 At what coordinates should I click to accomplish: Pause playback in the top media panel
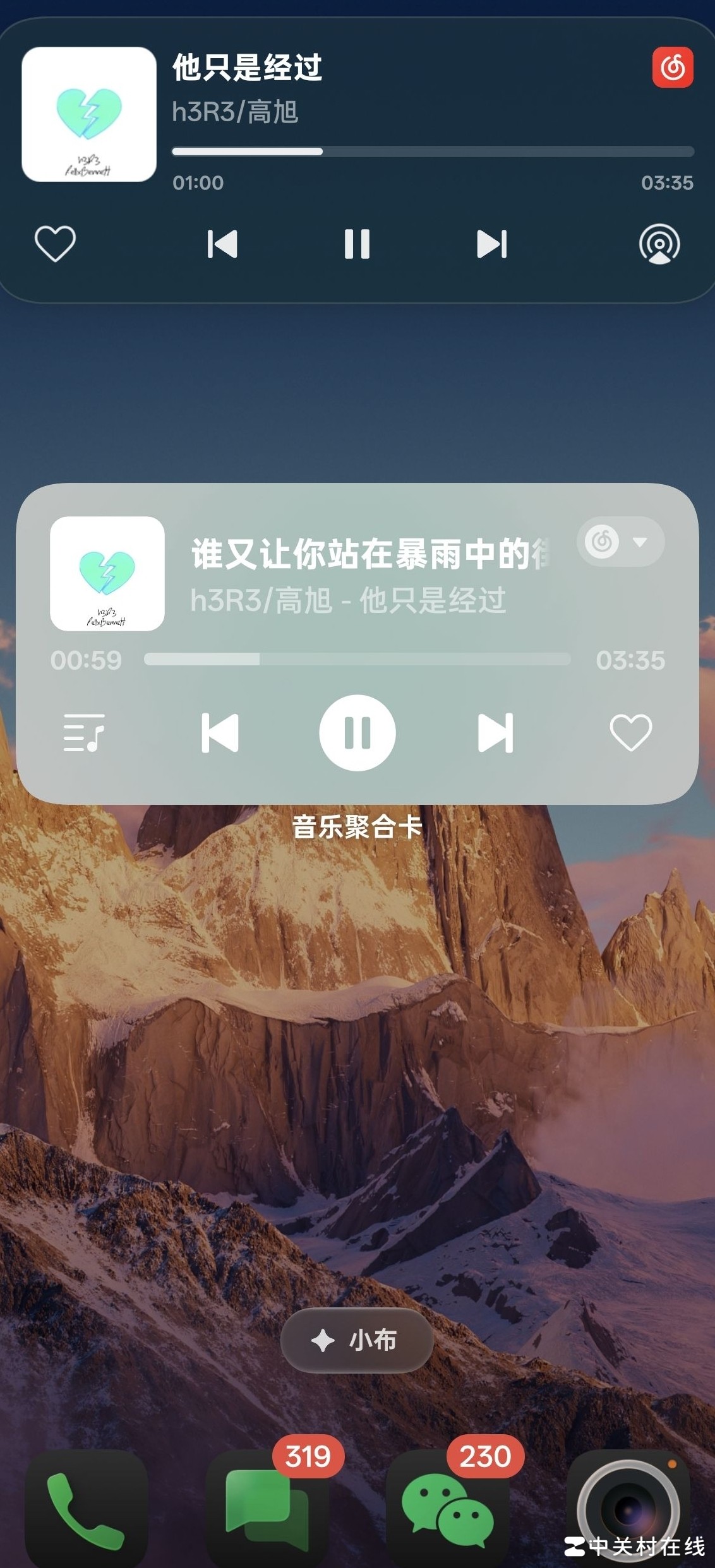(357, 244)
